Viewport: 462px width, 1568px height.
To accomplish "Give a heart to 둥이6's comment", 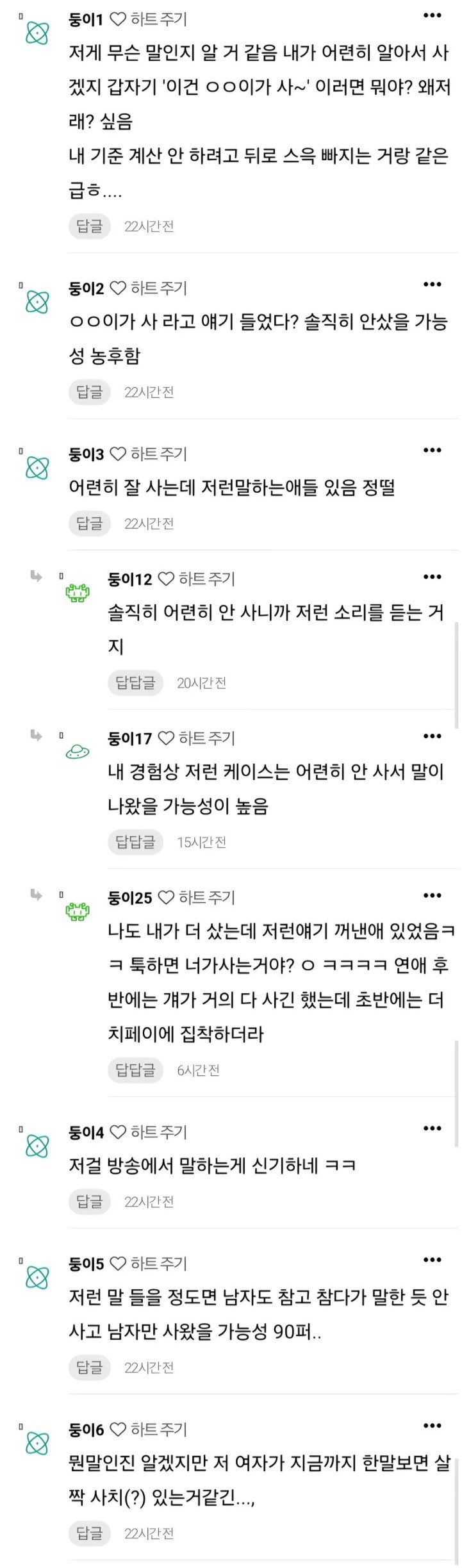I will [149, 1430].
